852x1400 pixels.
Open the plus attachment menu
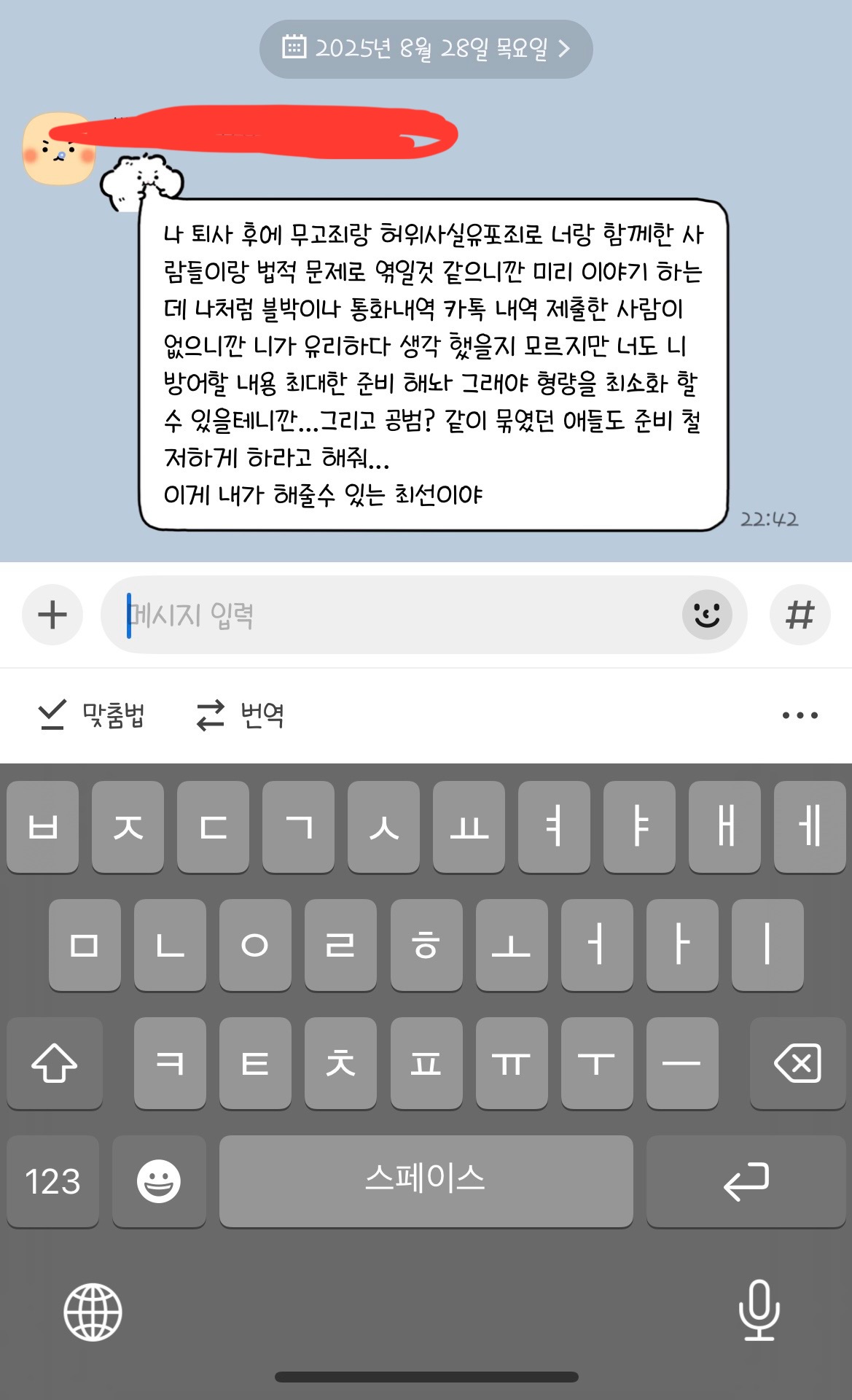click(x=52, y=615)
